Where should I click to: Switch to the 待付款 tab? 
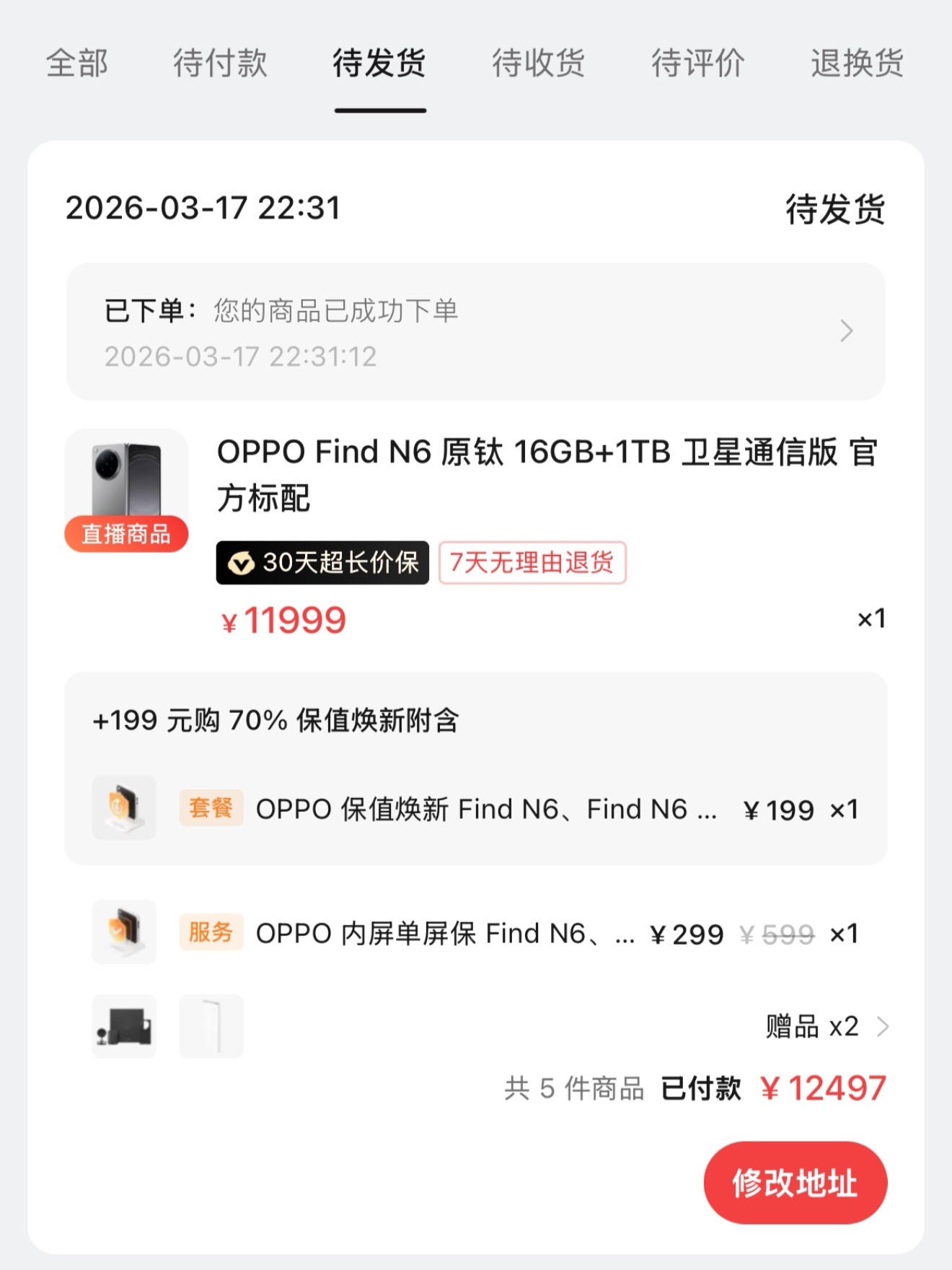(220, 63)
